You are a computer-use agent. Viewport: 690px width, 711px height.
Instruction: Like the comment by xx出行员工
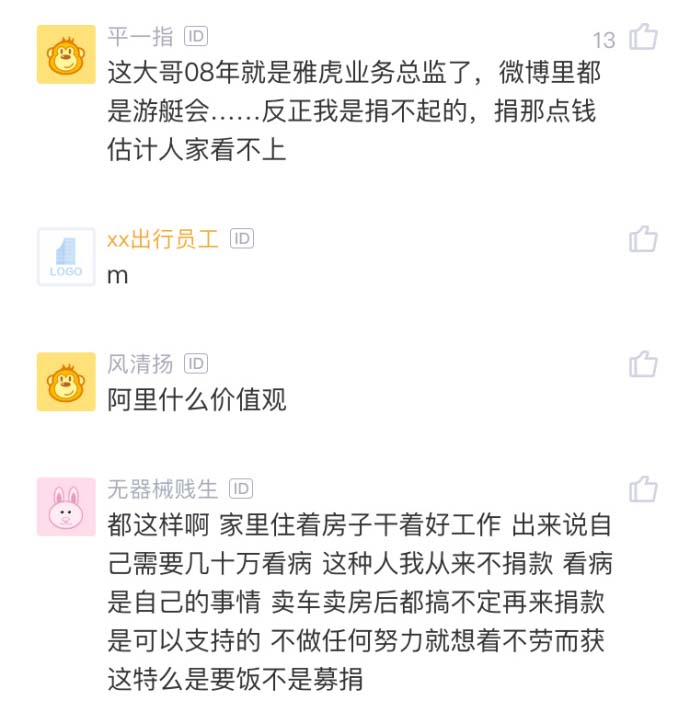click(x=643, y=239)
